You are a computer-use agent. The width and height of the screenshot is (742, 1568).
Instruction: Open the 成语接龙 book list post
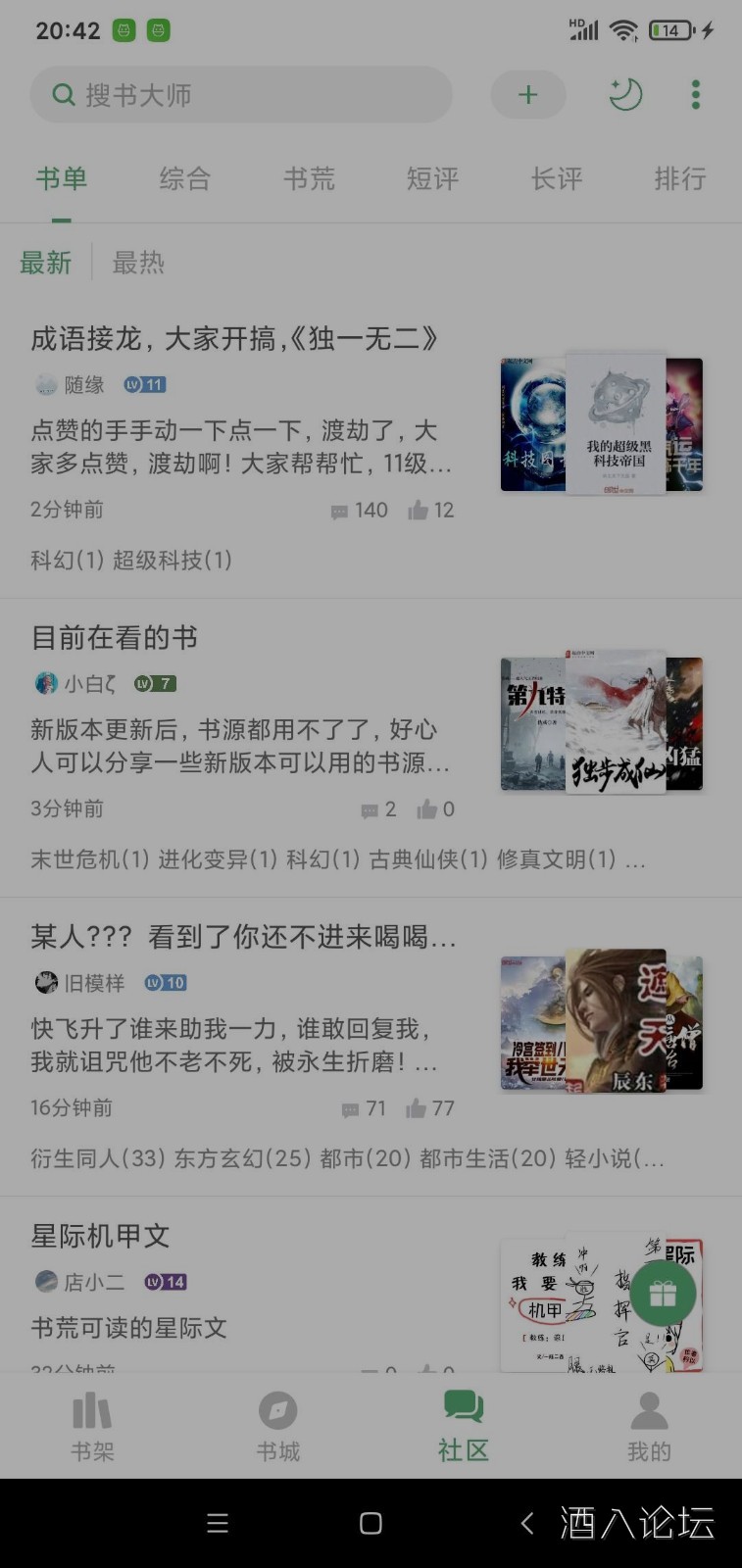(235, 339)
